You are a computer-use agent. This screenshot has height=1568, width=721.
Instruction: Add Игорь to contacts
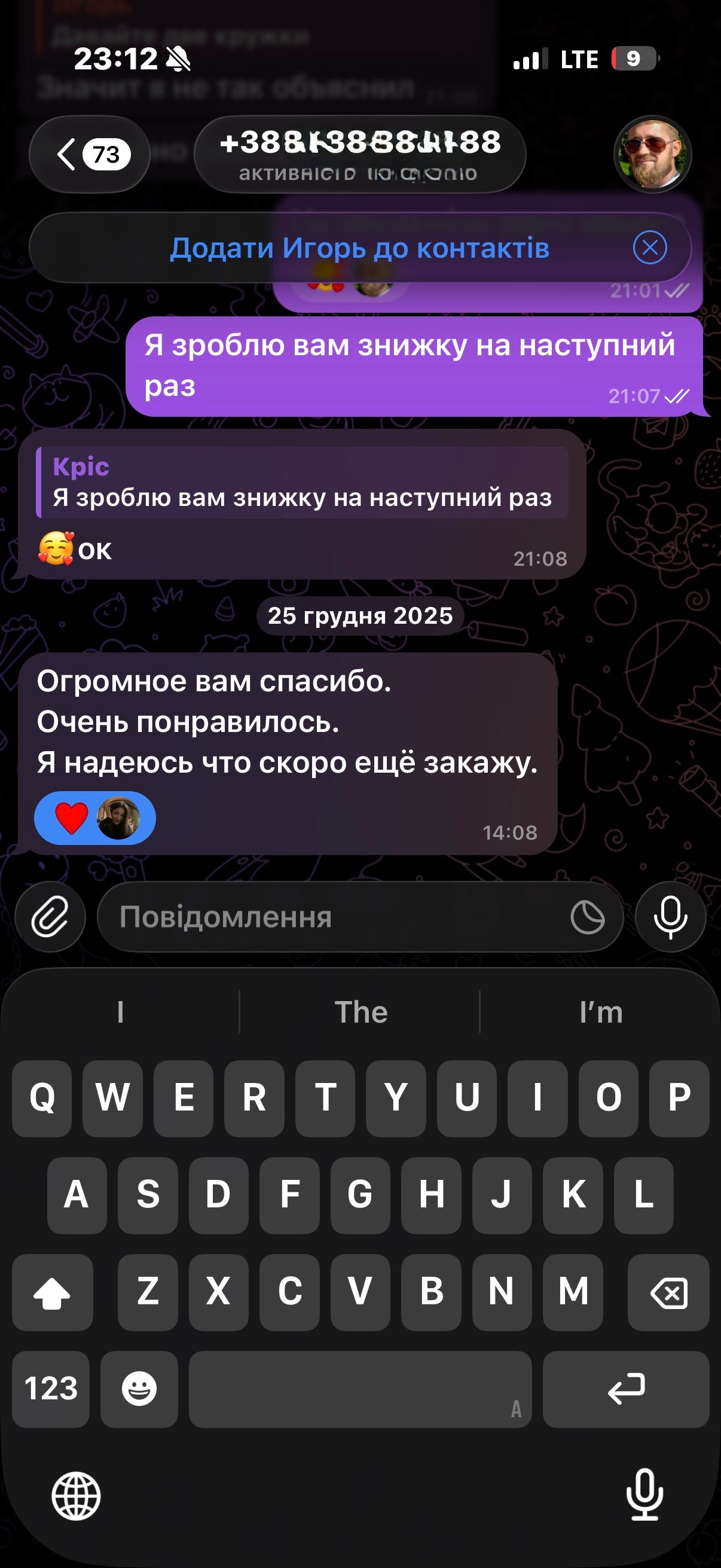[x=359, y=248]
